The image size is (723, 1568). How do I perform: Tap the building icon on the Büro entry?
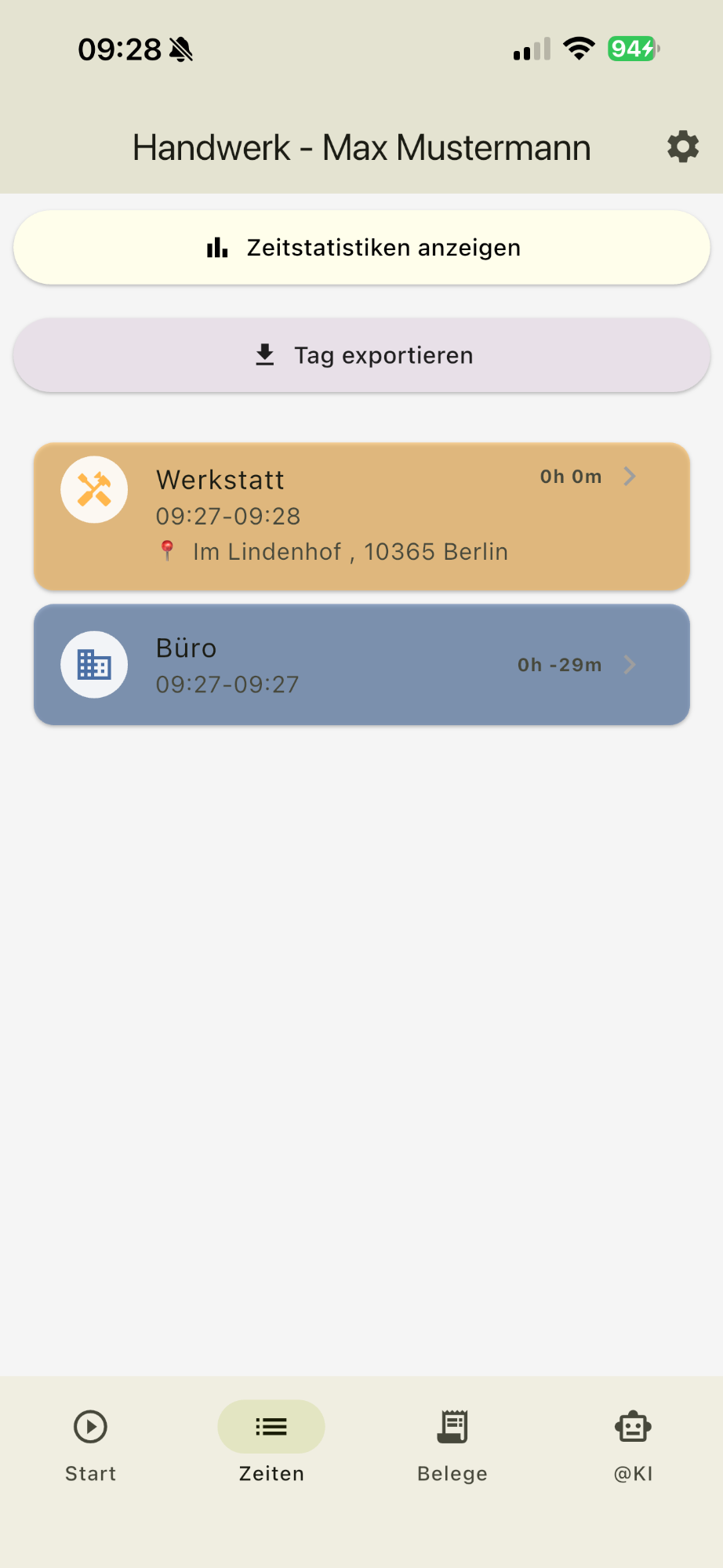(94, 664)
